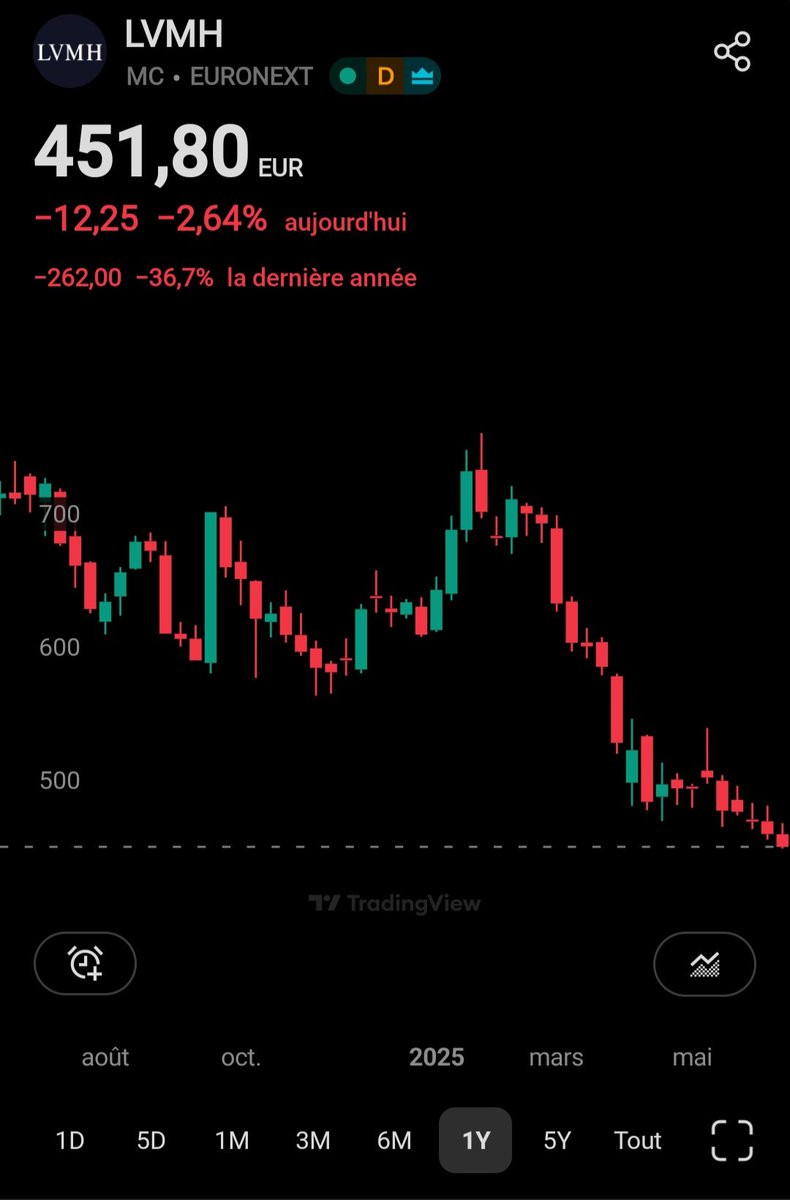Open the TradingView attribution link
The height and width of the screenshot is (1200, 790).
[x=394, y=904]
